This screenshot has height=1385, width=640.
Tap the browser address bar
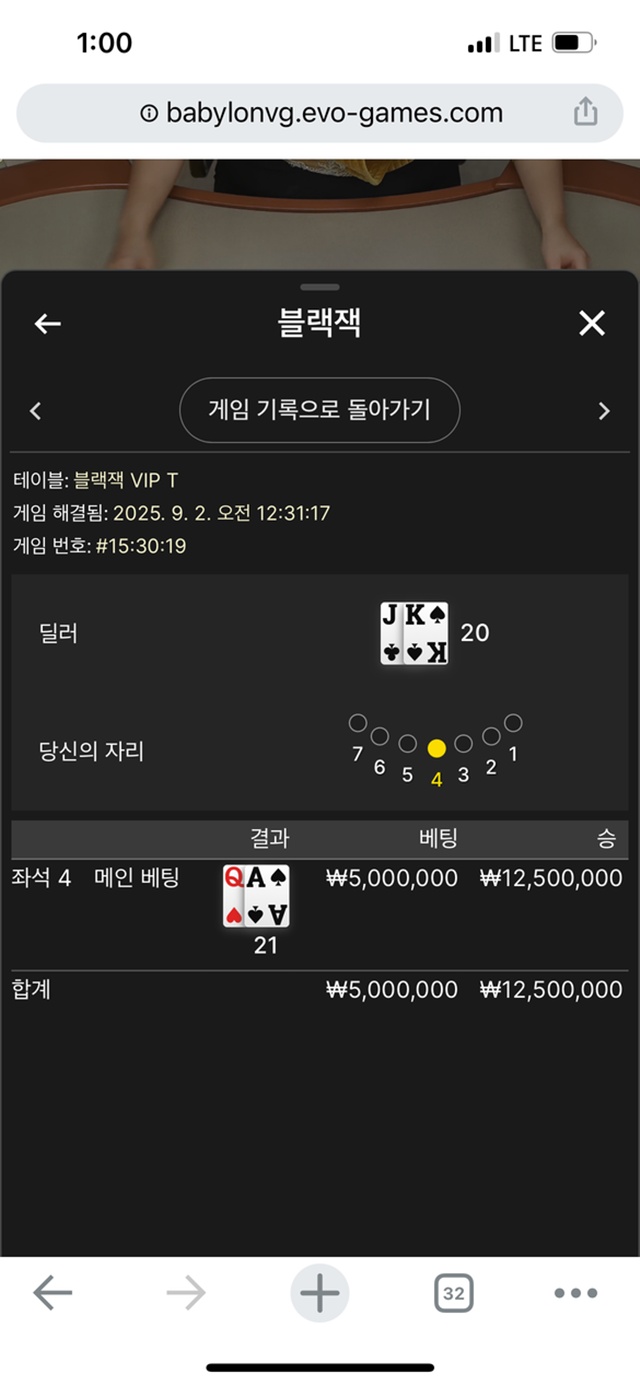coord(320,113)
